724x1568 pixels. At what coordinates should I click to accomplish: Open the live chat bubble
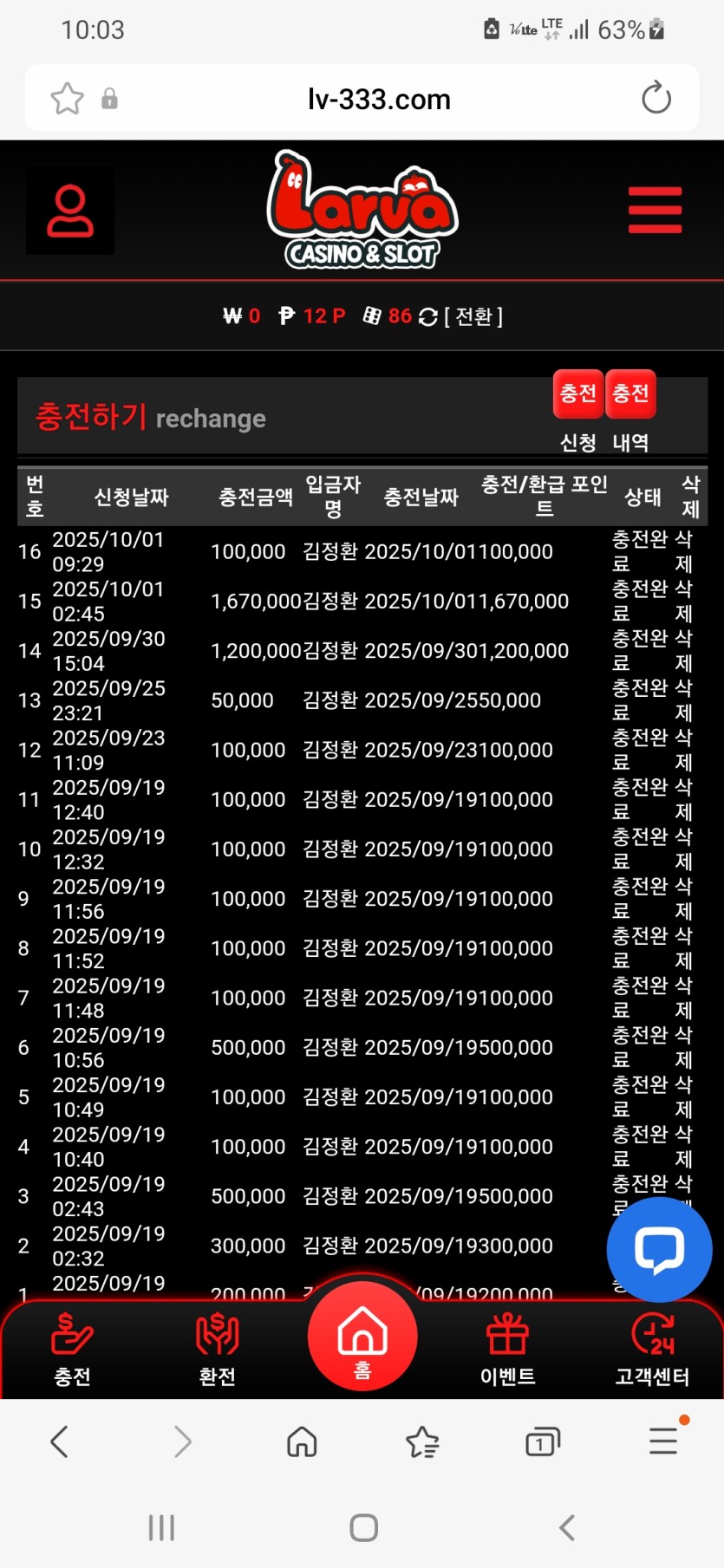659,1249
